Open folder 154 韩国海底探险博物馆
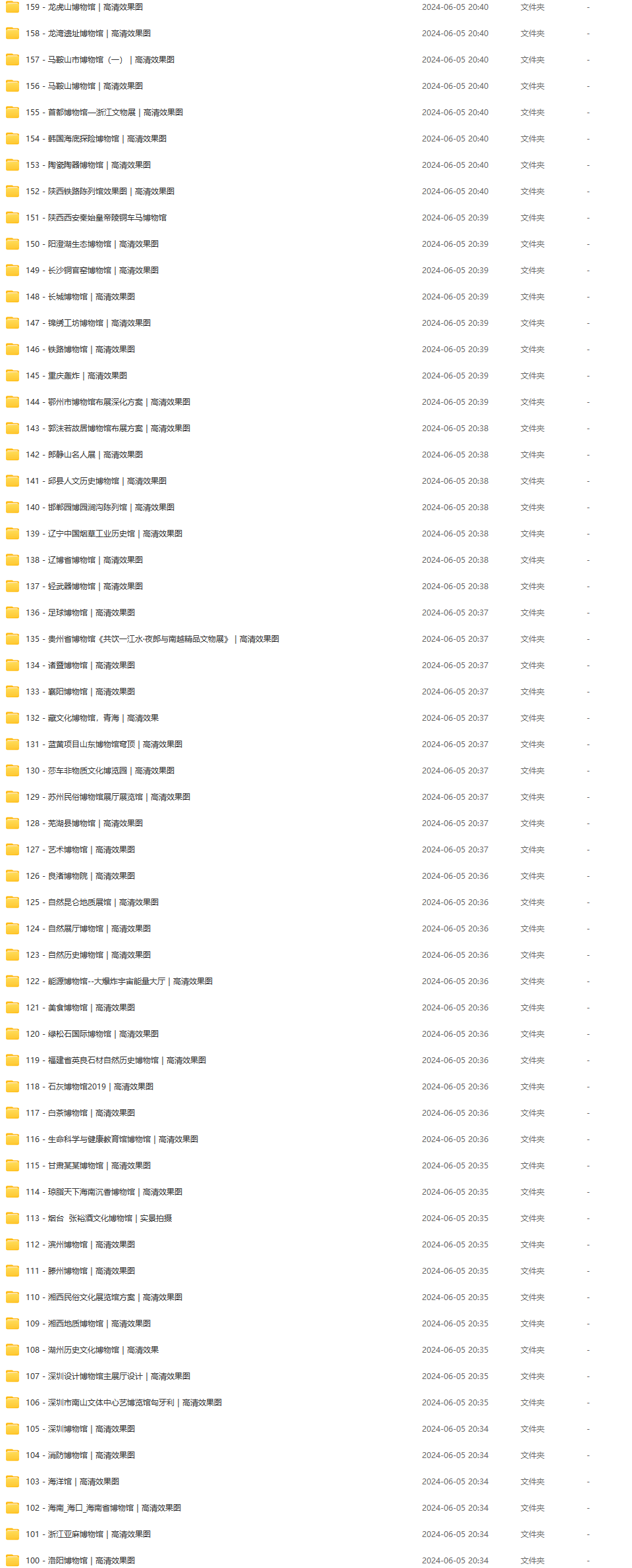The height and width of the screenshot is (1568, 632). tap(96, 139)
